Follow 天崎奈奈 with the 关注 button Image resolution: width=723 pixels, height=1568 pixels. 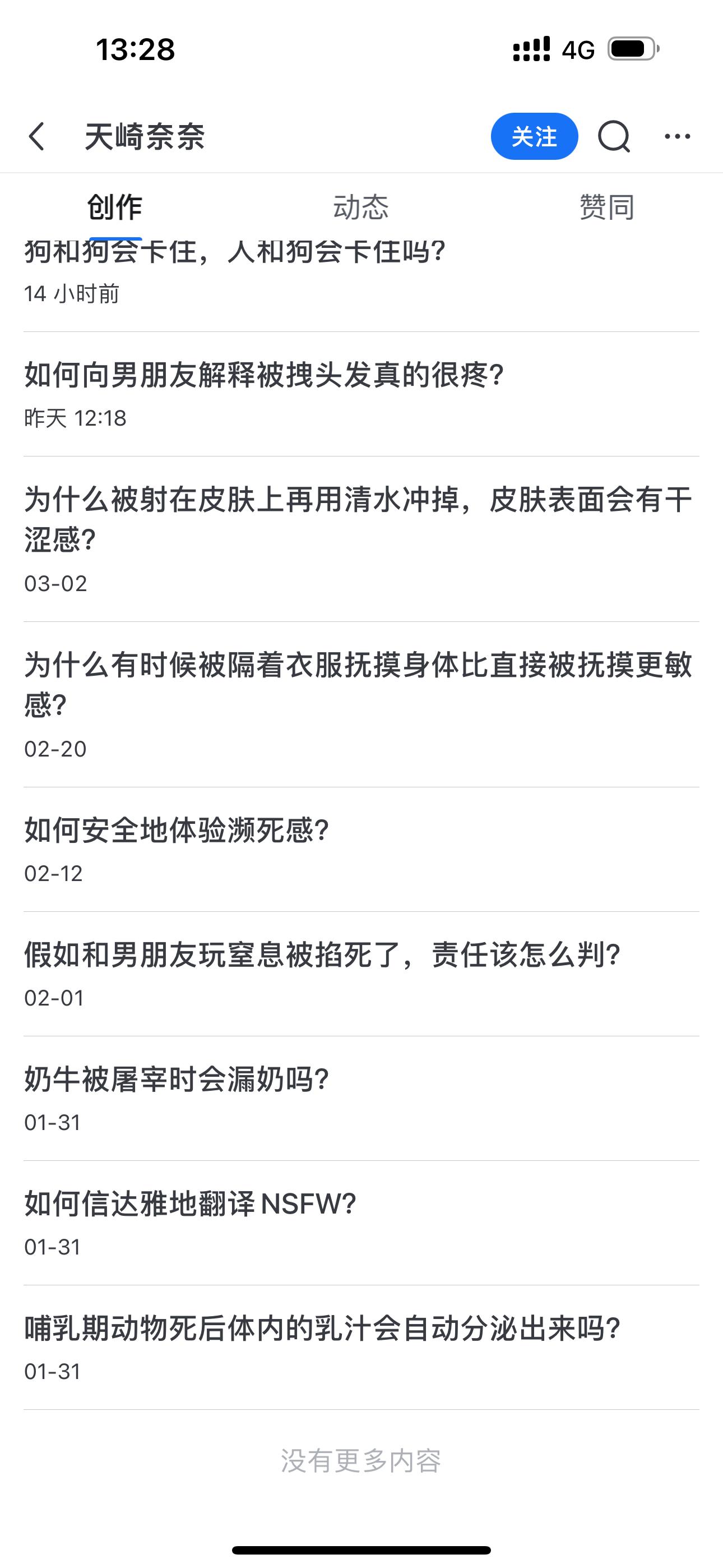[x=534, y=136]
